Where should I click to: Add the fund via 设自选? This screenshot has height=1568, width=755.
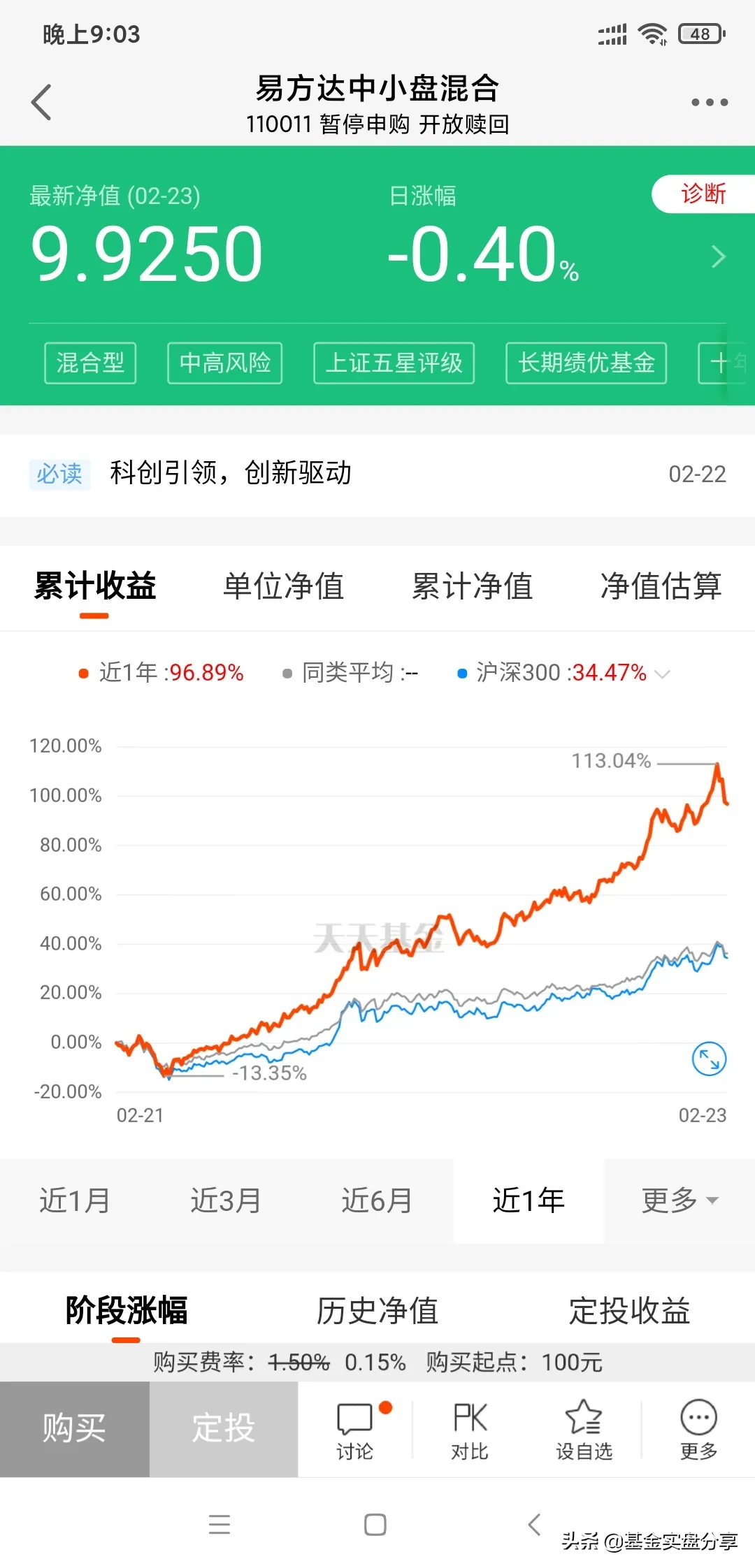pos(584,1430)
